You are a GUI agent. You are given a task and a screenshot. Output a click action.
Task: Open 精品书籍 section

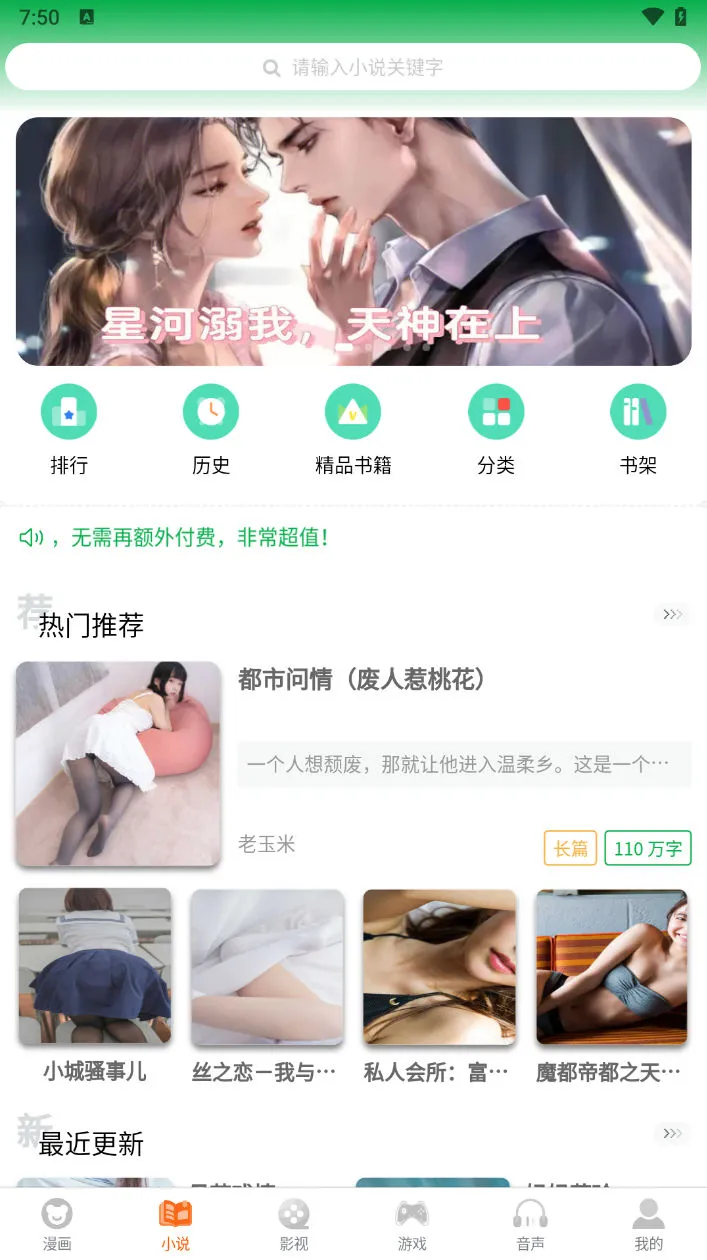tap(353, 428)
